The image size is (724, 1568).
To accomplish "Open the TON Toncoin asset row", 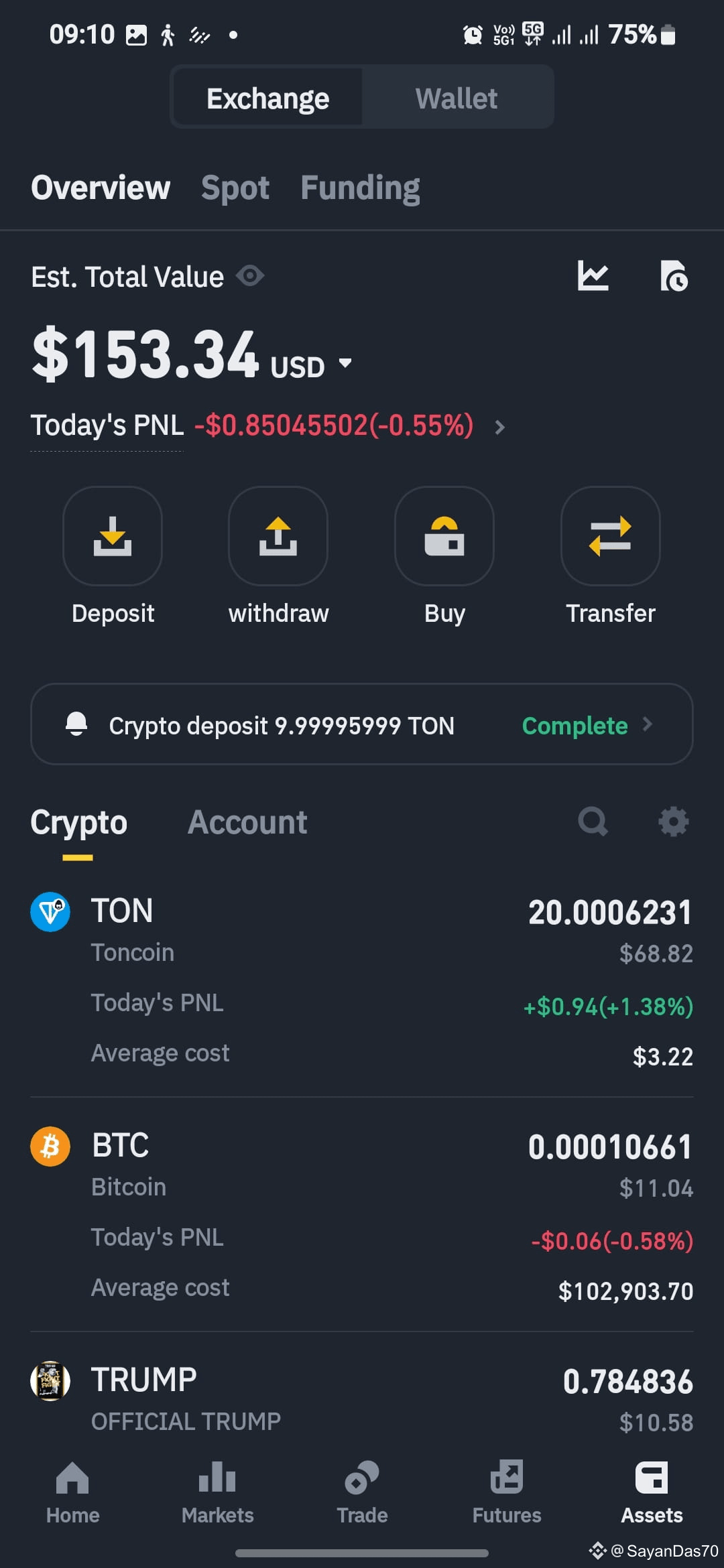I will tap(362, 980).
